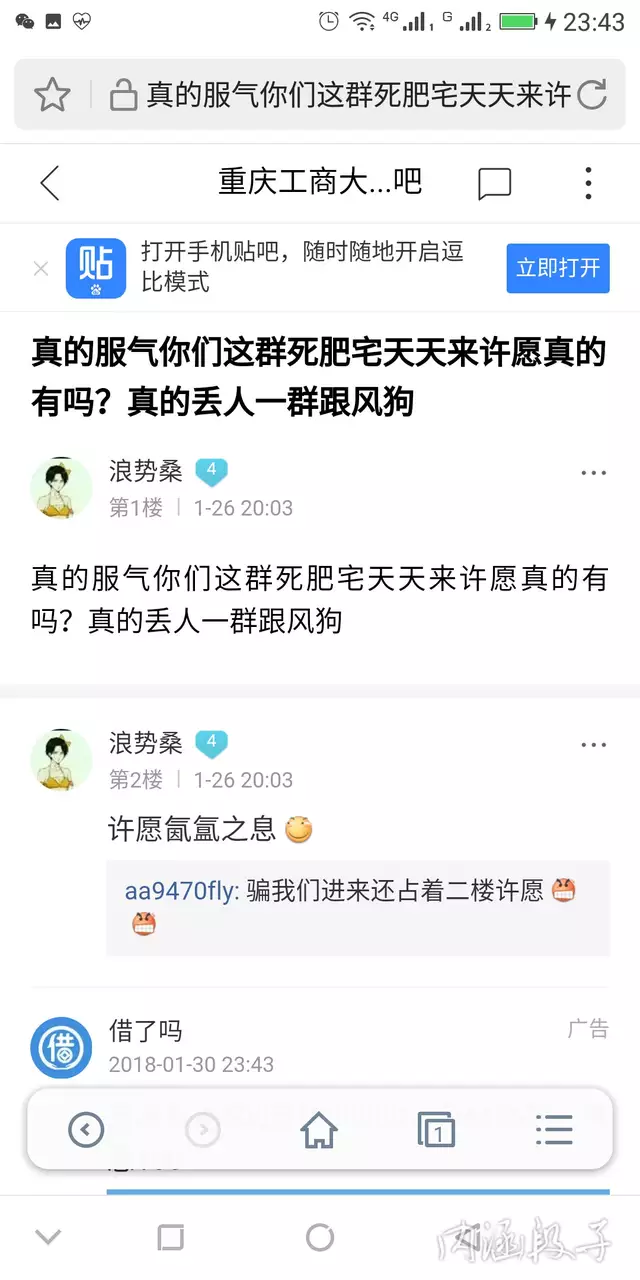Reload the page in the address bar
This screenshot has width=640, height=1280.
[x=593, y=95]
